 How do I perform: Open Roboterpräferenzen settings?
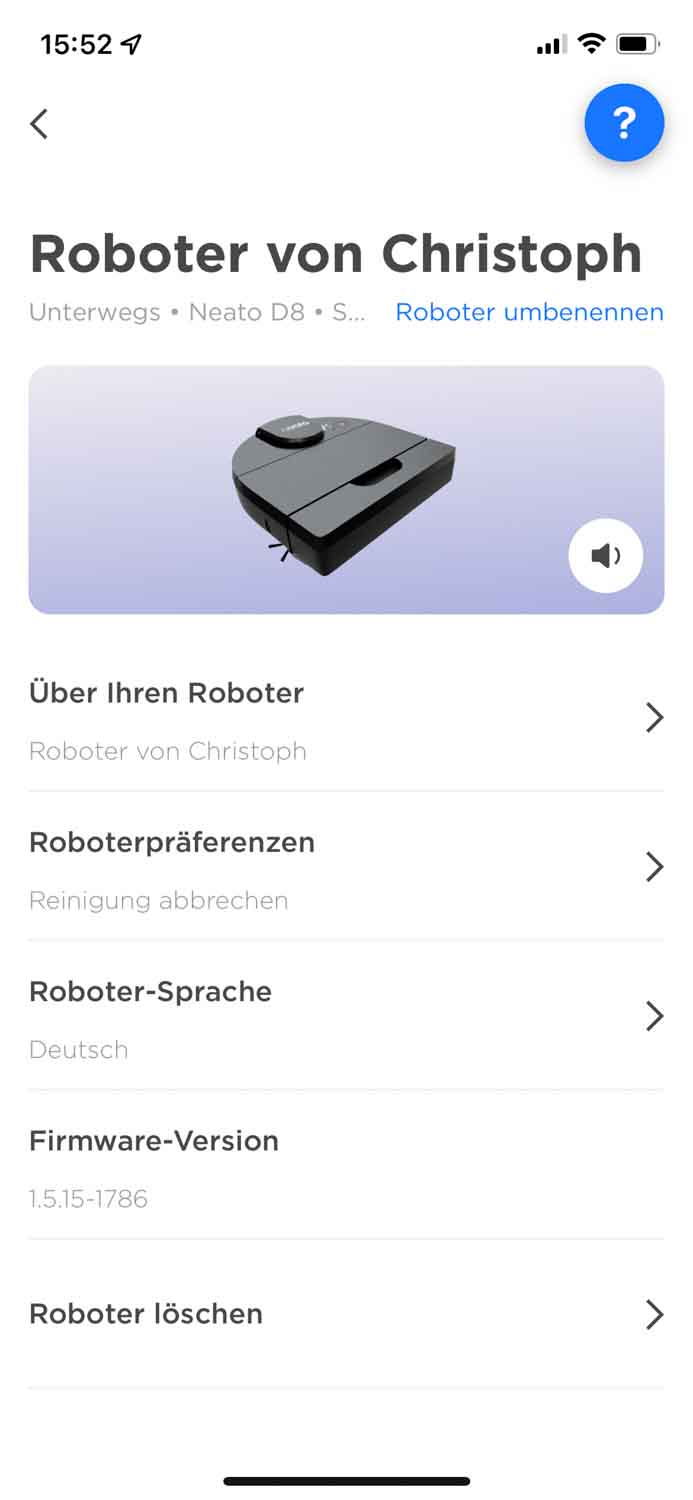pyautogui.click(x=346, y=867)
